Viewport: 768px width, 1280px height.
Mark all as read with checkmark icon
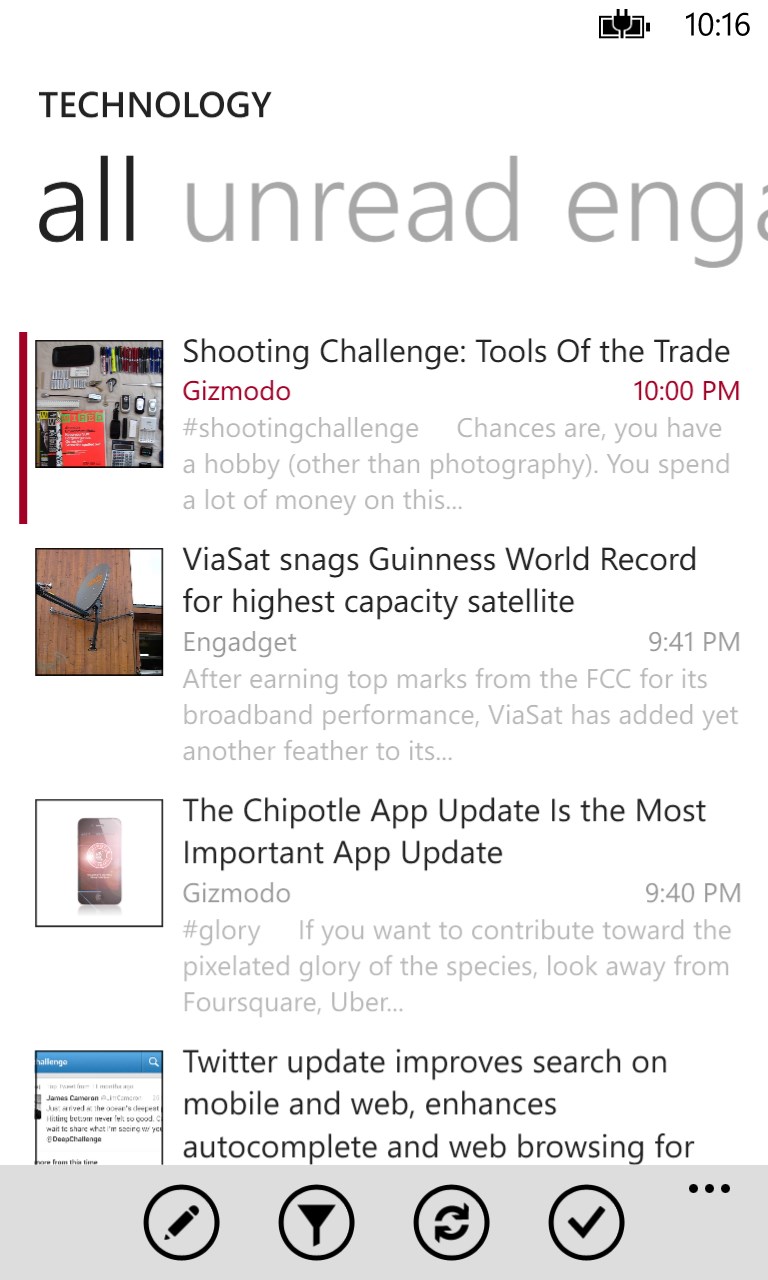click(586, 1223)
